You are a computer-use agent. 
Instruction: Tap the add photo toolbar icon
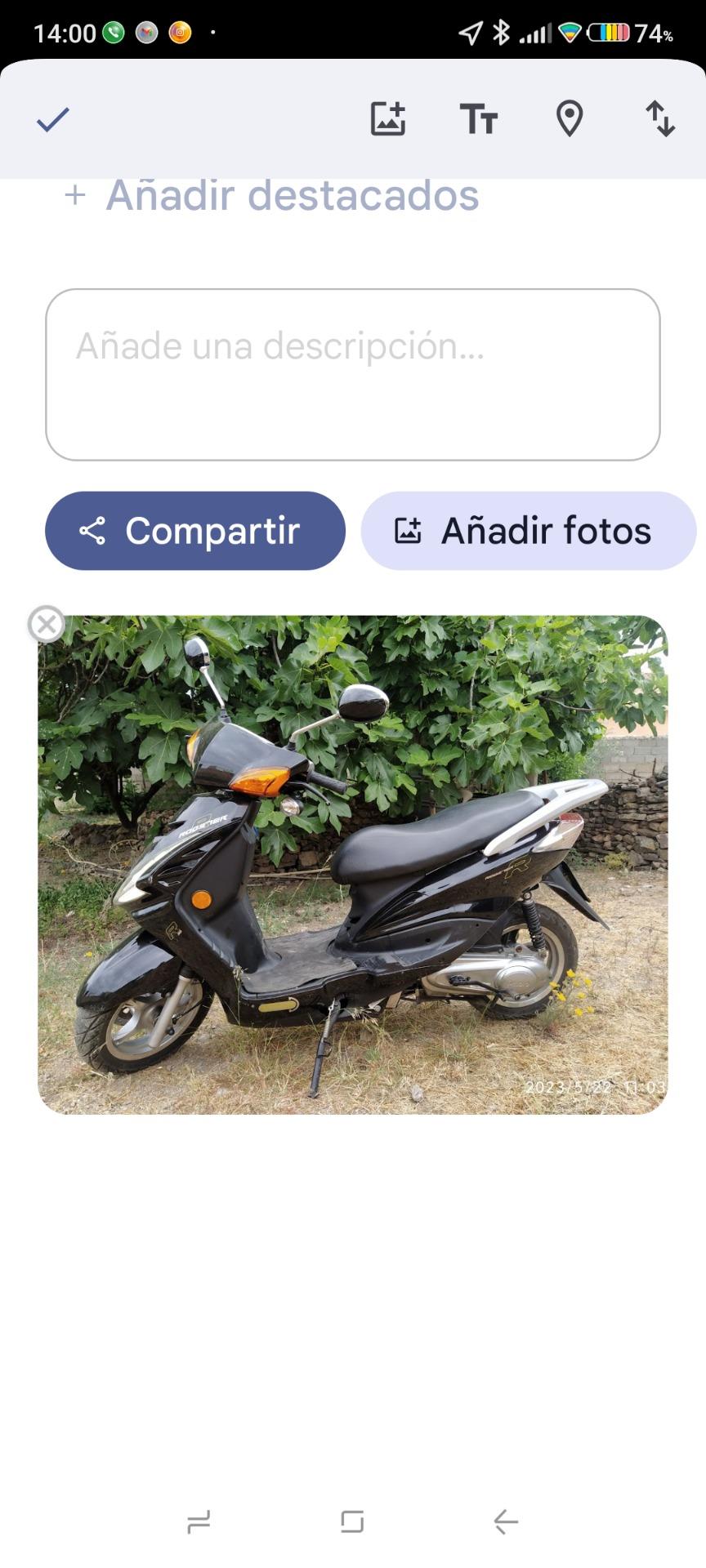pos(387,119)
